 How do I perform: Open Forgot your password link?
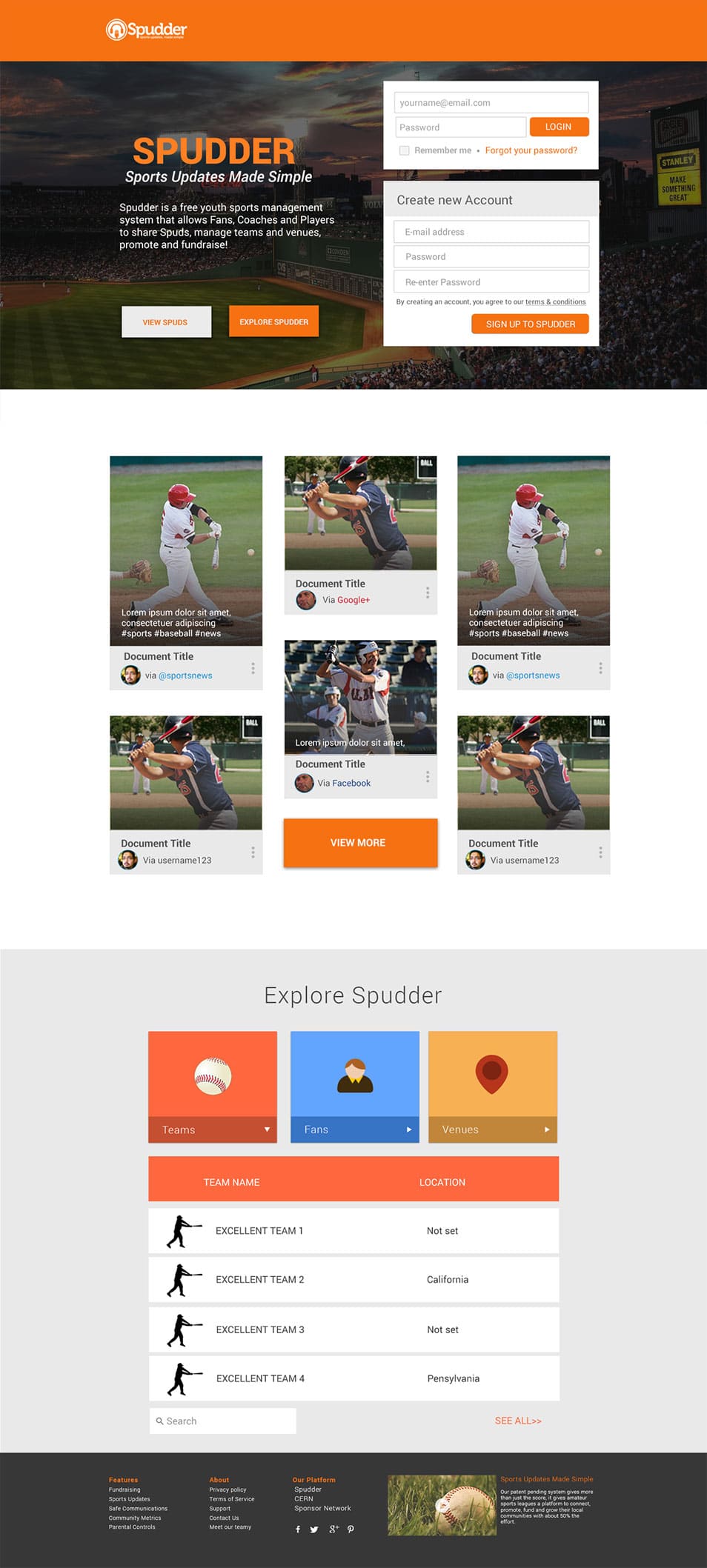pyautogui.click(x=531, y=150)
